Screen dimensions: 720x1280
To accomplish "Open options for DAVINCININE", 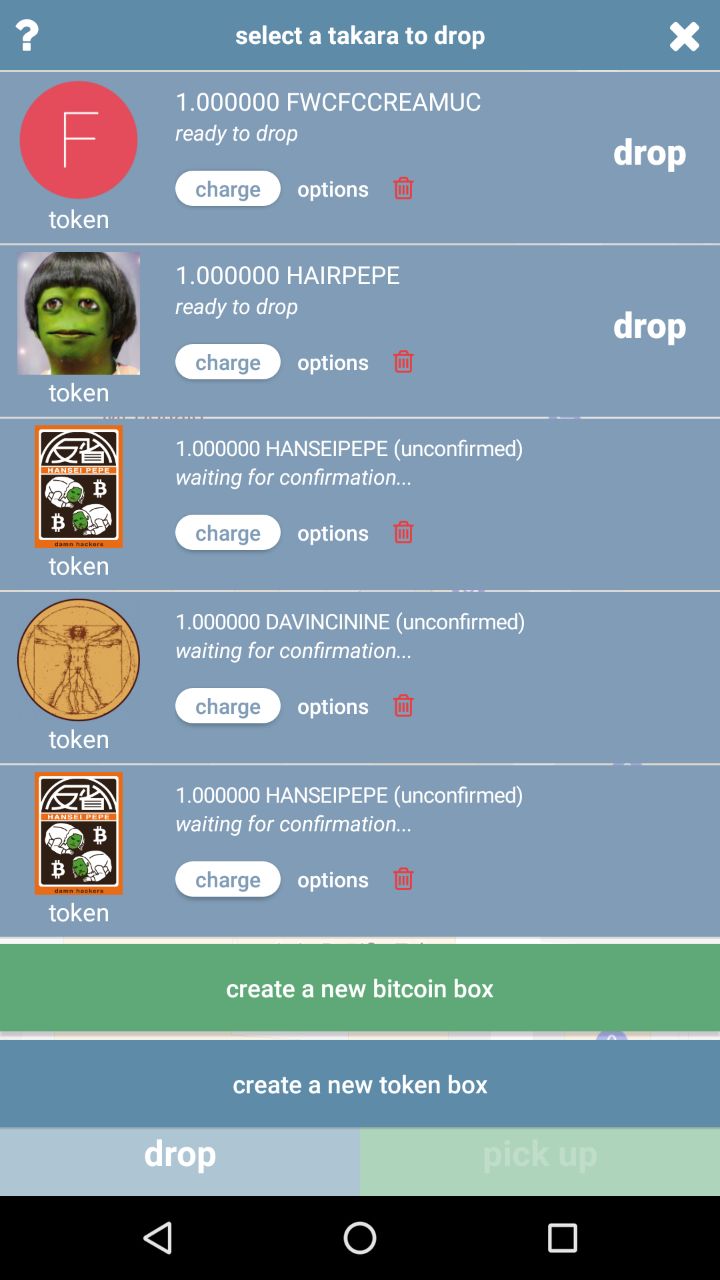I will tap(333, 706).
